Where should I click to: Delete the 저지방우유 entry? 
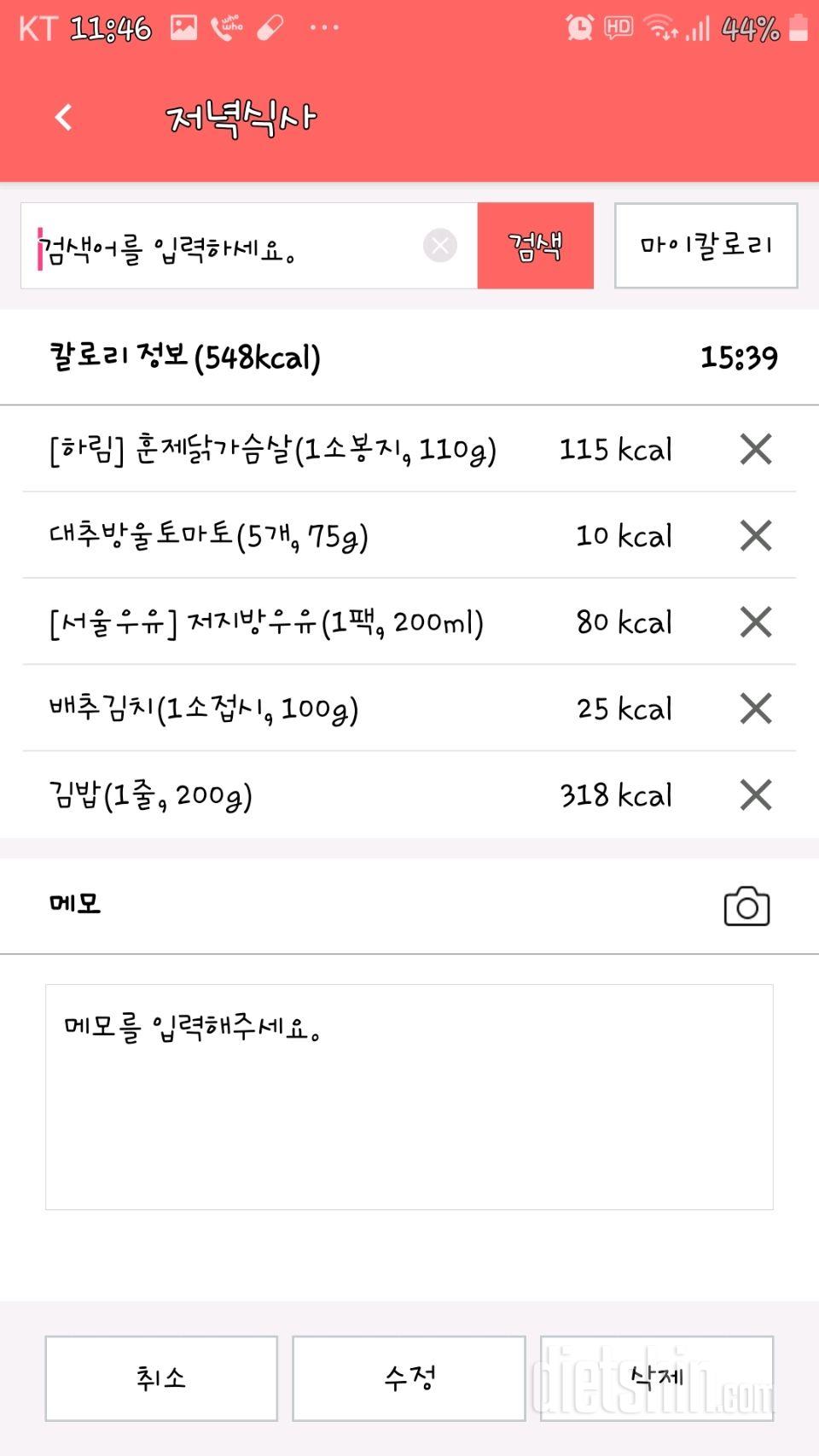pos(756,622)
